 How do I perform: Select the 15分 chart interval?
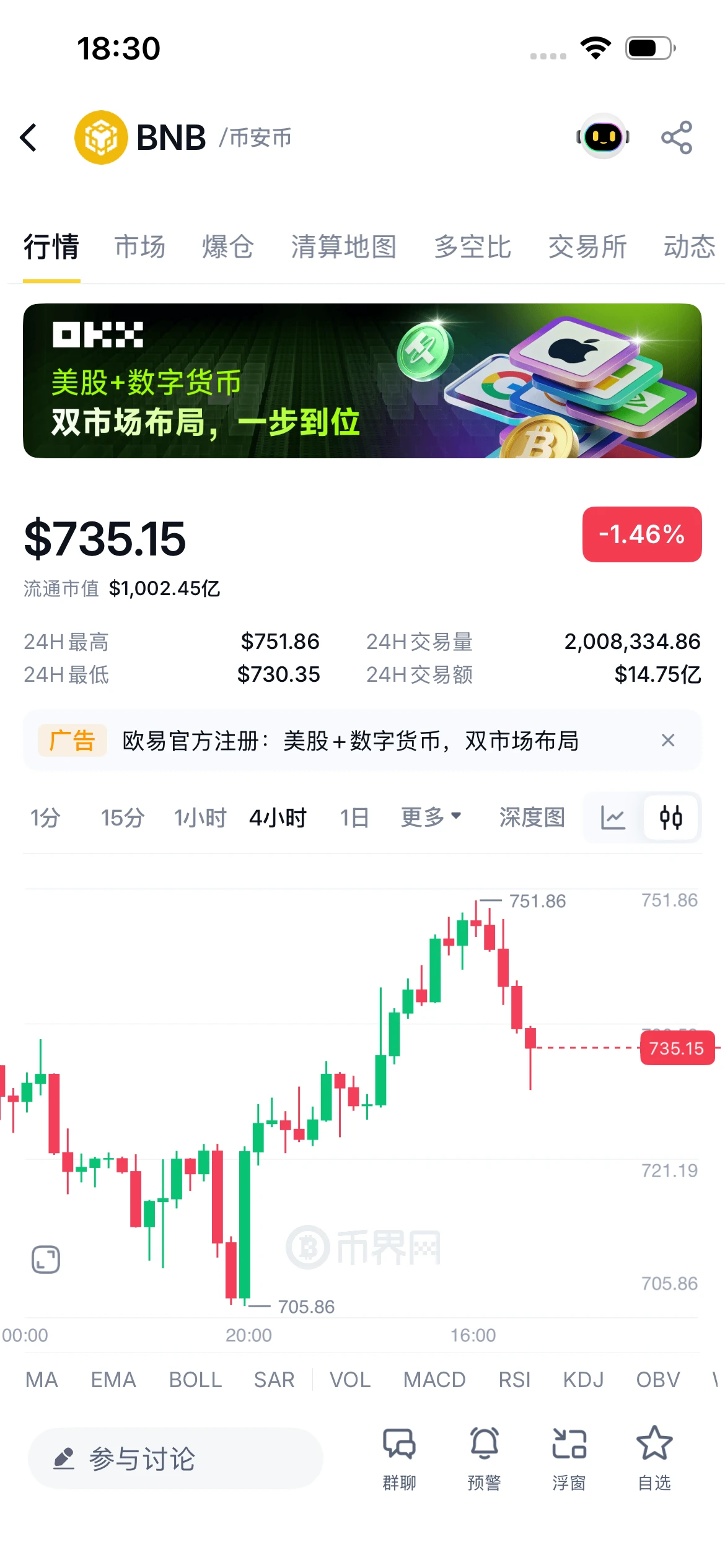click(123, 818)
